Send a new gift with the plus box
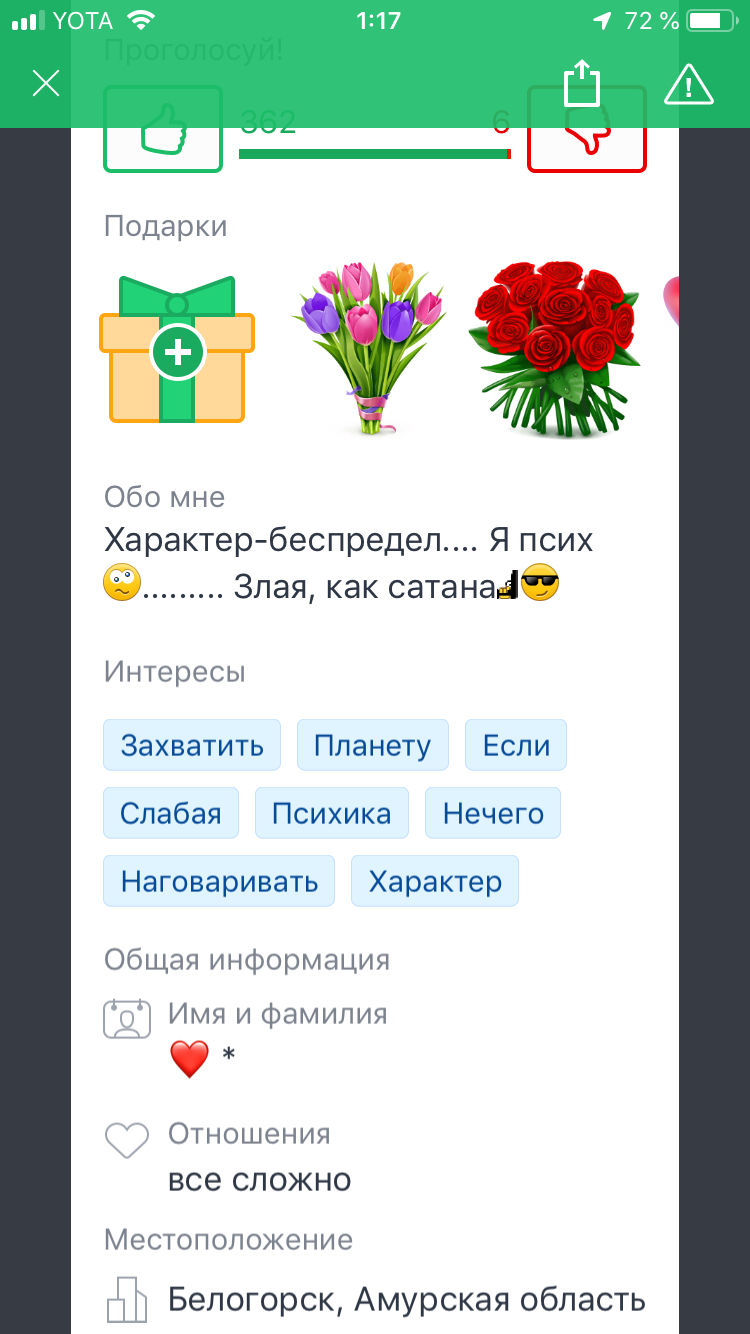 (x=177, y=350)
